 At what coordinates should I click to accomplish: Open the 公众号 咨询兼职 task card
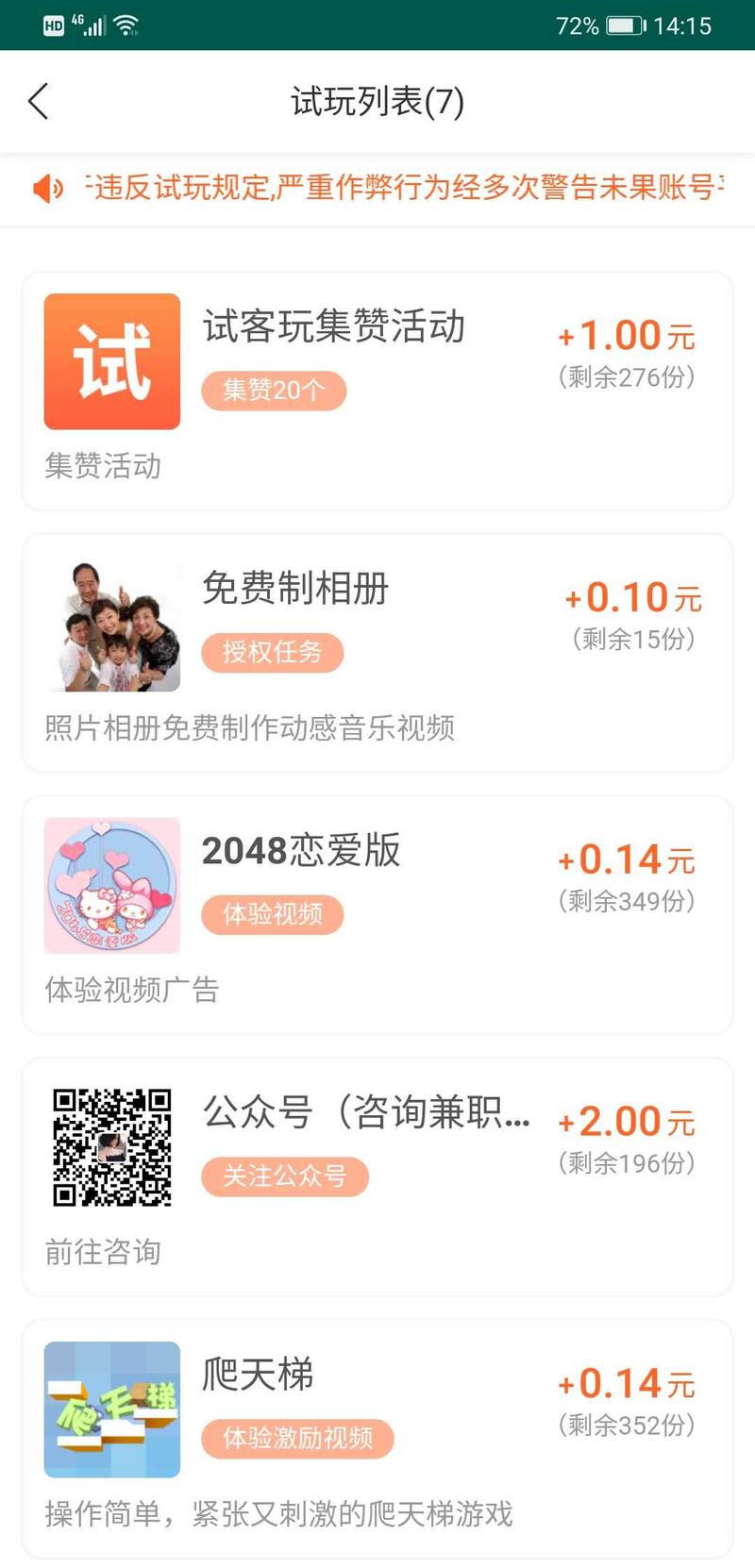[377, 1176]
